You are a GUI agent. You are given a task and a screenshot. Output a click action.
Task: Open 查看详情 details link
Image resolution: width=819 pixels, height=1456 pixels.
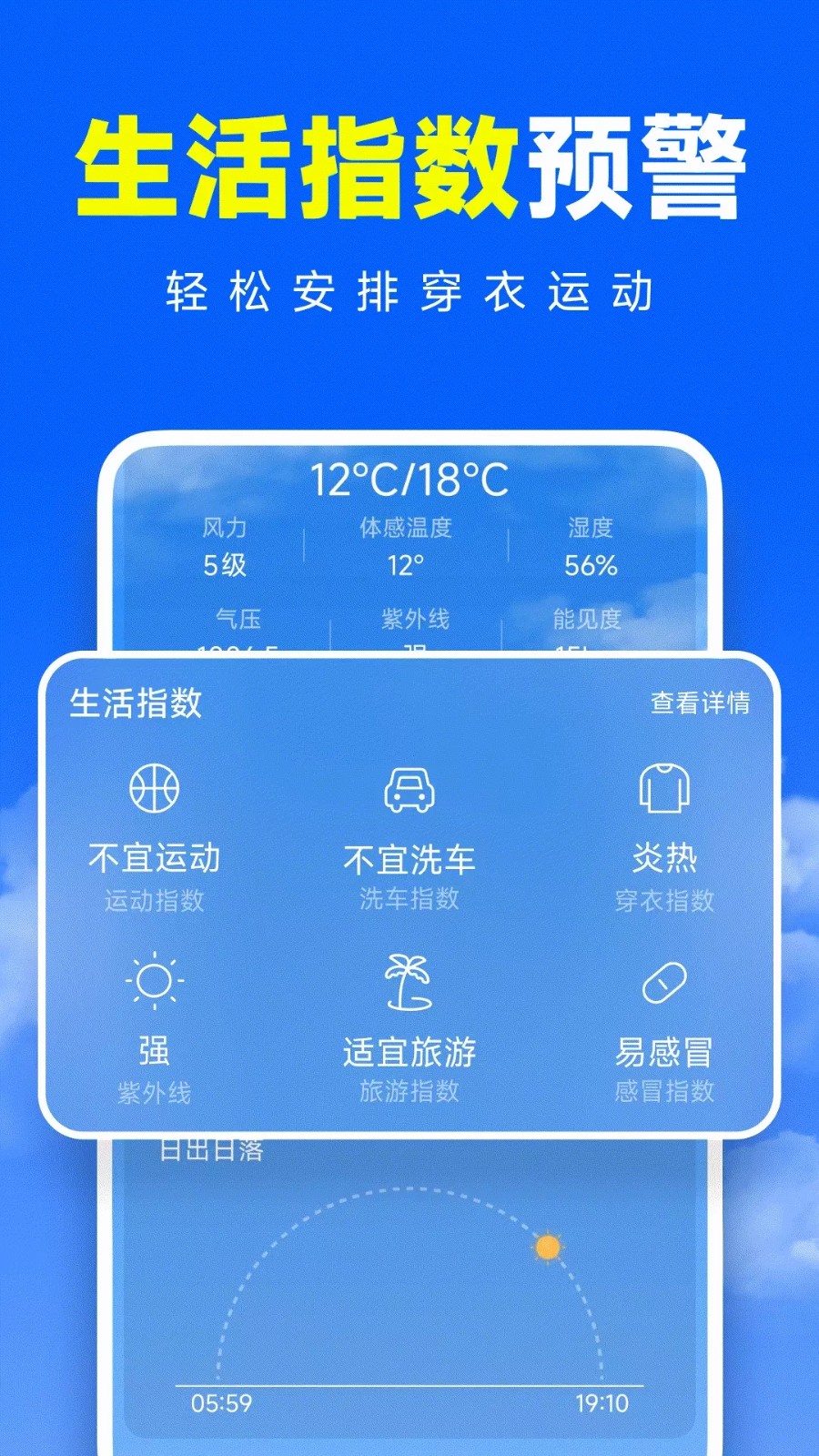(x=701, y=703)
